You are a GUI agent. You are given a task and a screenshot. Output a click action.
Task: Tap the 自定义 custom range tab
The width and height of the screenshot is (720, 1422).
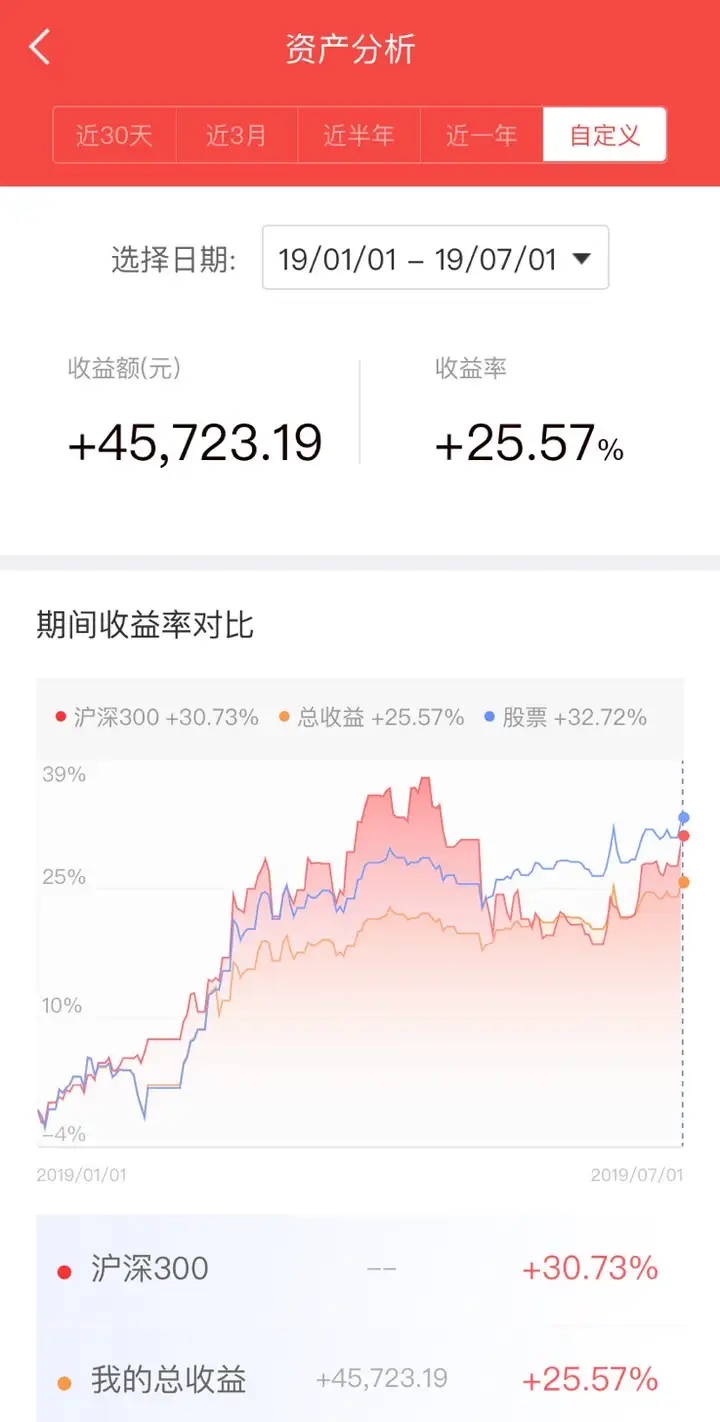tap(605, 135)
